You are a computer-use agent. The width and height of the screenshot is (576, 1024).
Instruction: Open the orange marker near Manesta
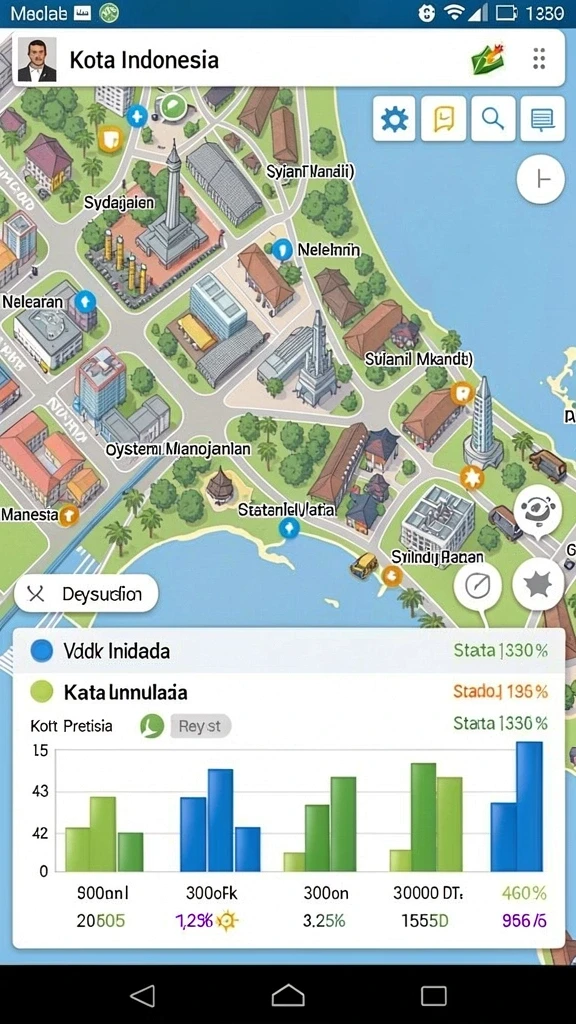pyautogui.click(x=69, y=516)
